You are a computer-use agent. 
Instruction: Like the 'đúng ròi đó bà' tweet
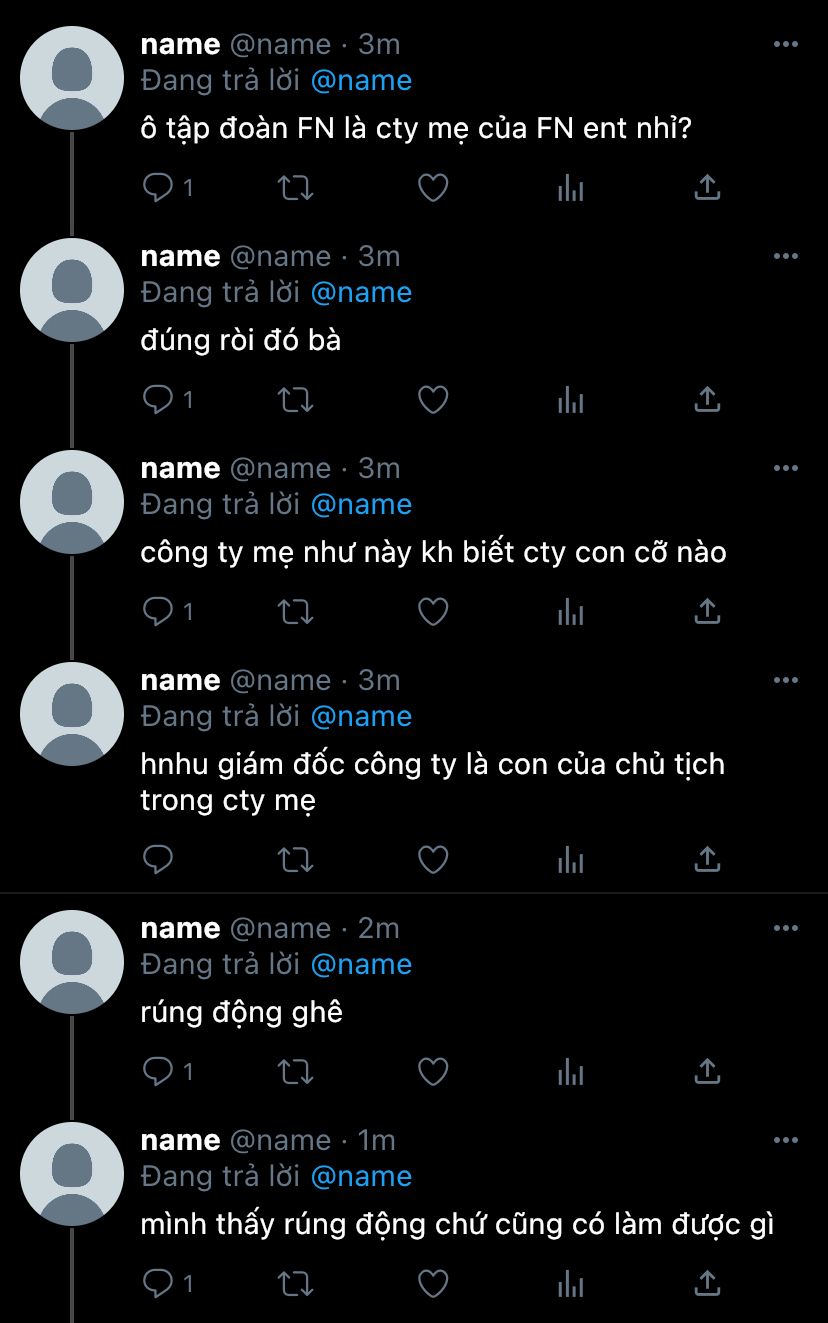coord(432,400)
